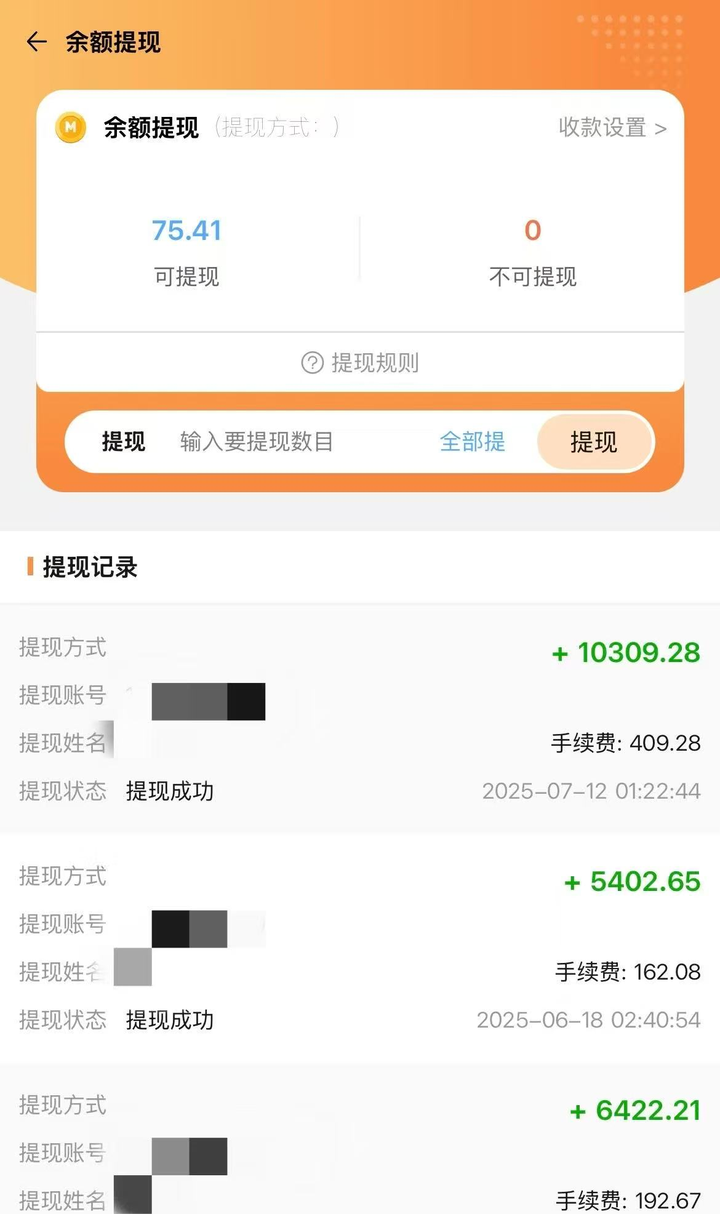Open the 收款设置 payment settings
This screenshot has width=720, height=1214.
tap(602, 128)
